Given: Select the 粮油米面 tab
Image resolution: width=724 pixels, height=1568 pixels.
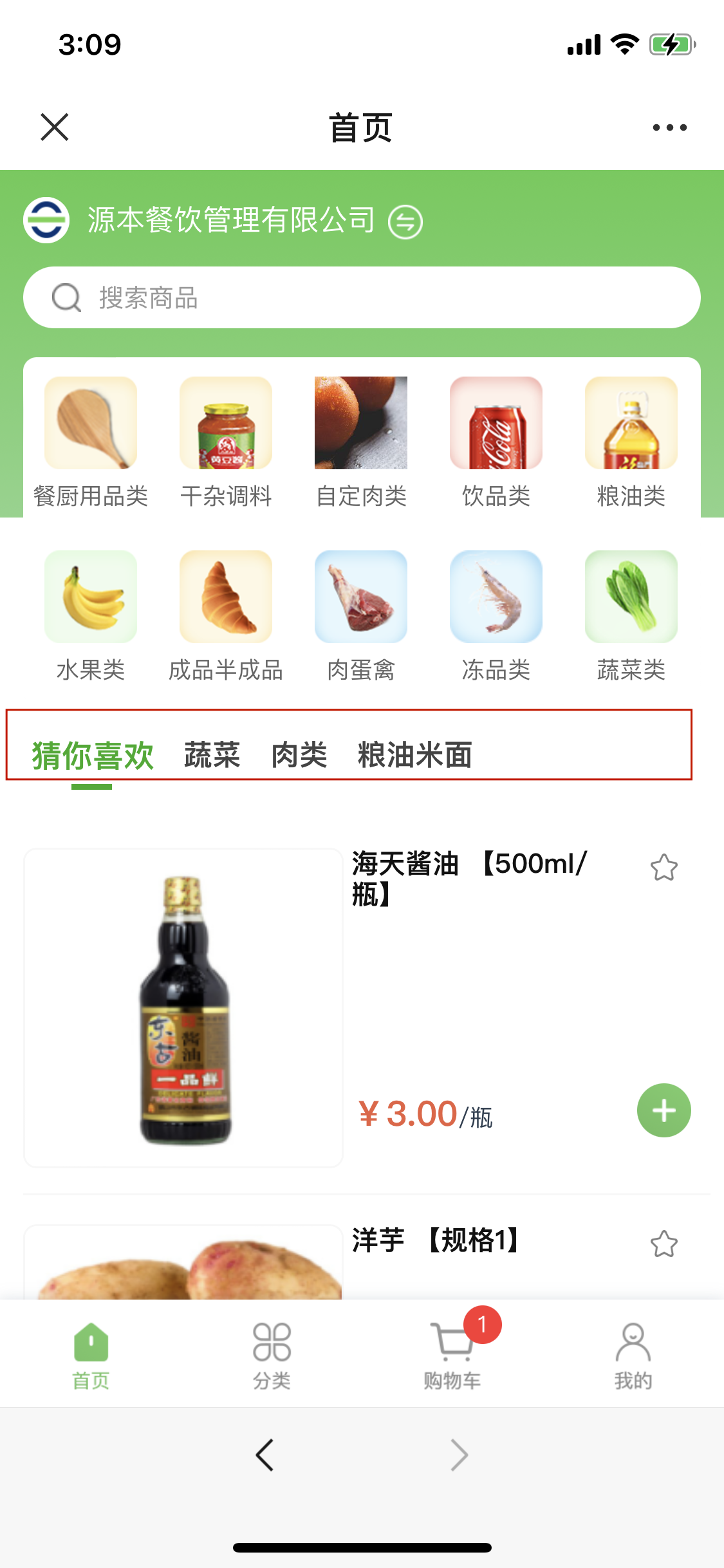Looking at the screenshot, I should pyautogui.click(x=414, y=756).
